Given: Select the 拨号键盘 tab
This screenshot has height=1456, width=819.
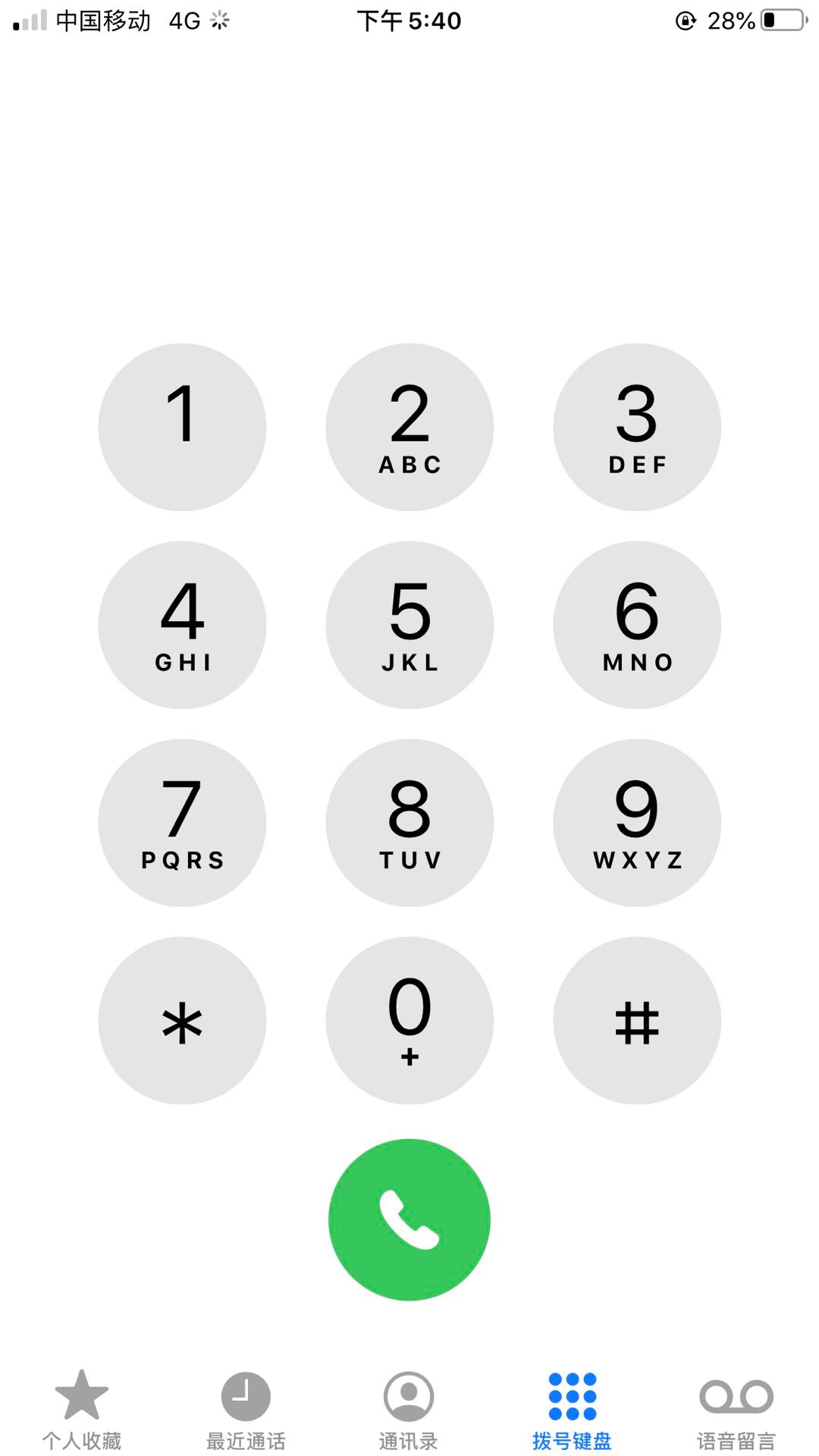Looking at the screenshot, I should point(573,1410).
